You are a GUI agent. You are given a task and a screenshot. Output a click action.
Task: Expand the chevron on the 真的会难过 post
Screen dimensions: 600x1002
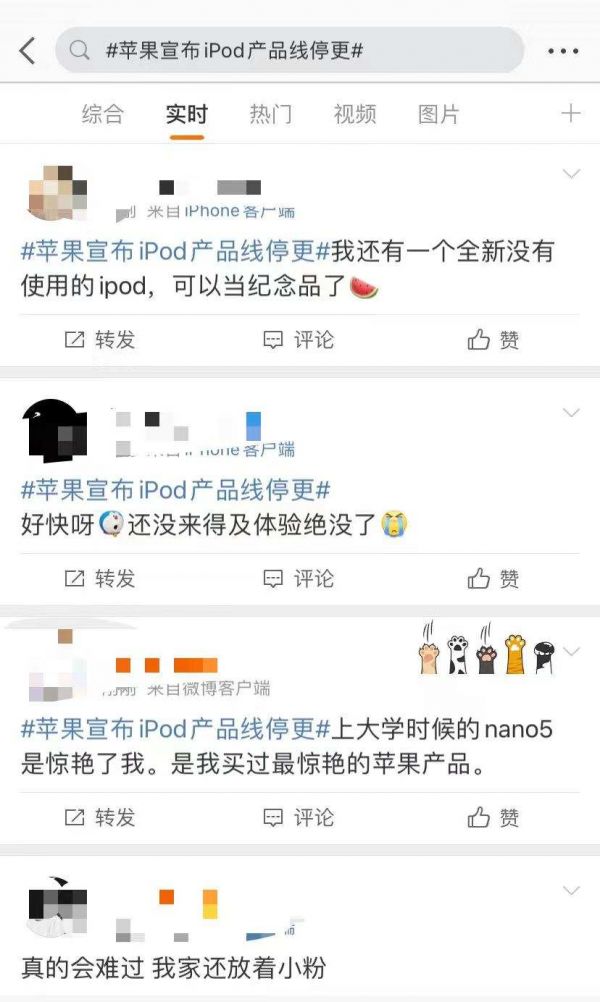coord(571,891)
